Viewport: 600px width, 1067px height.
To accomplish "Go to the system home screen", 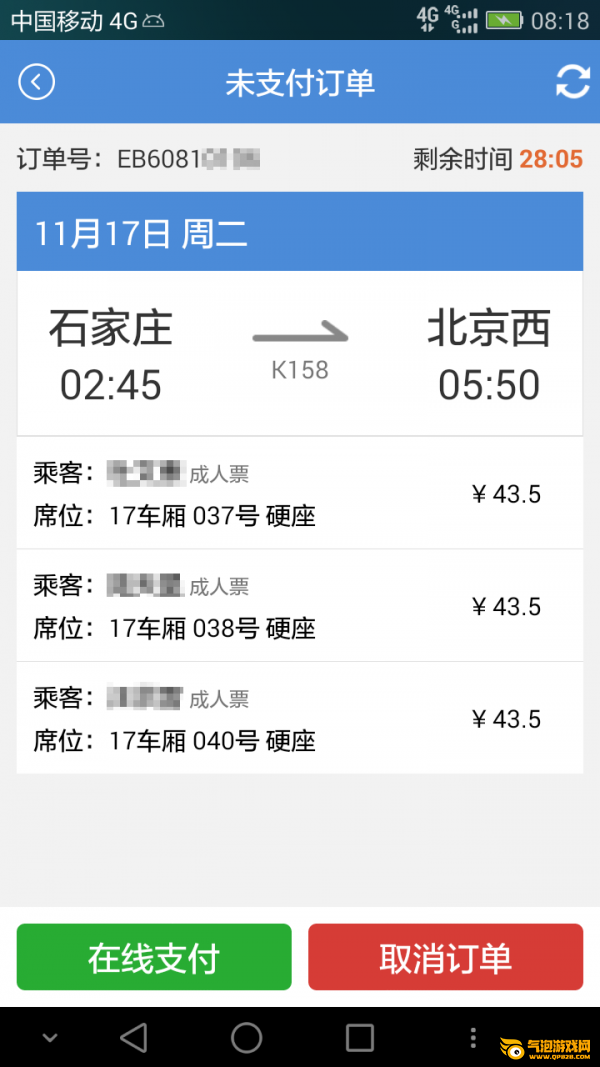I will pyautogui.click(x=247, y=1038).
